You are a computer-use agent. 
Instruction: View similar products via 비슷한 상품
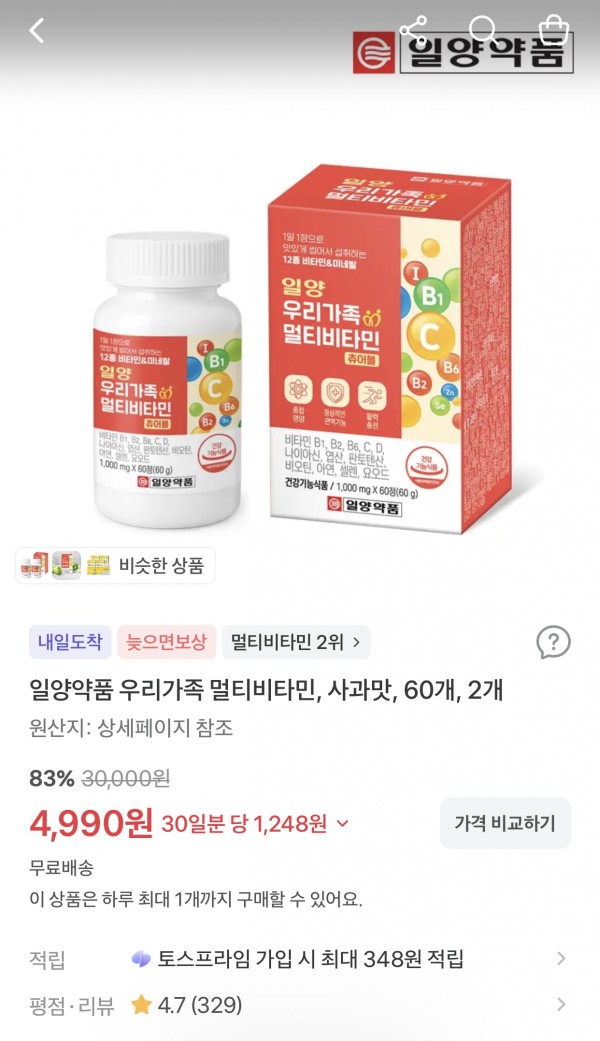[115, 566]
